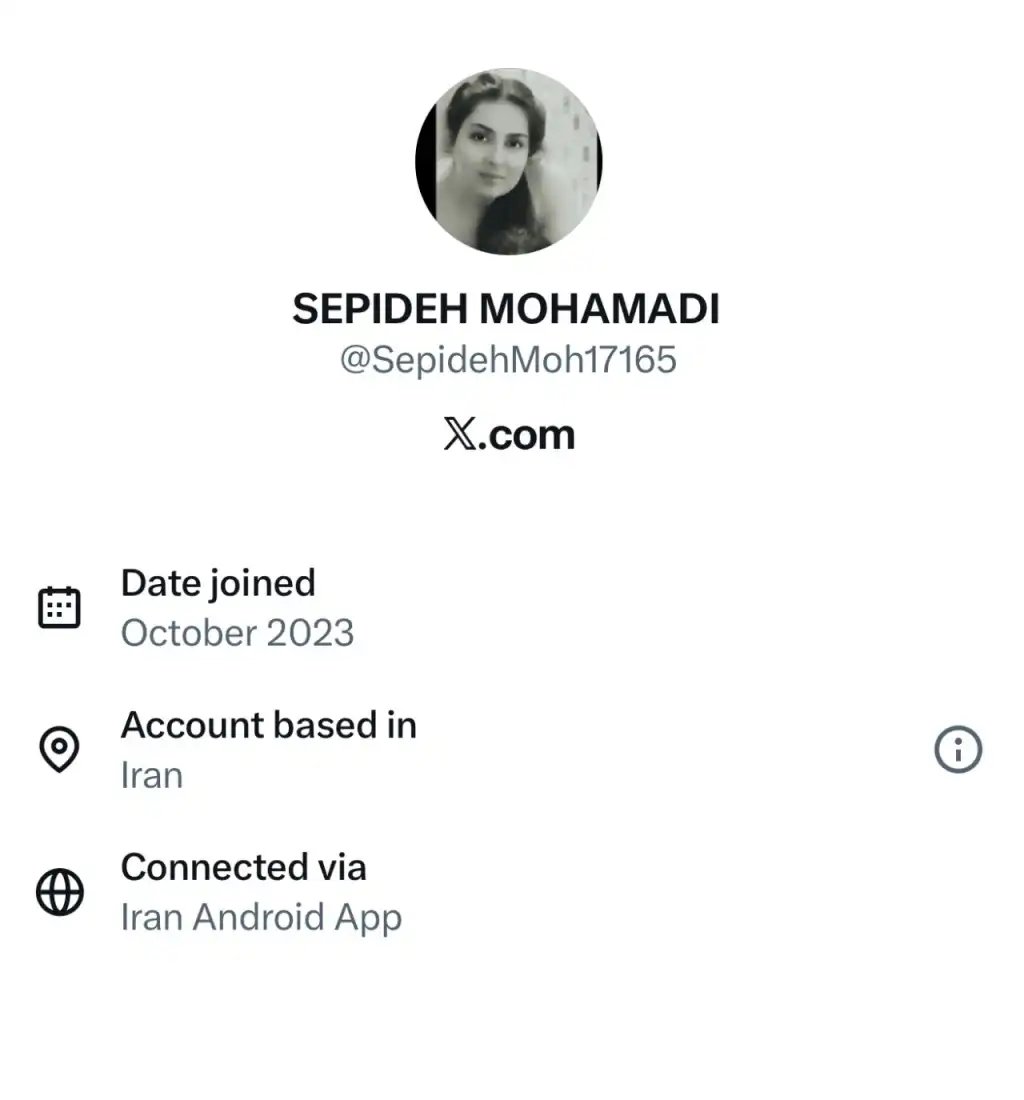Open the Date joined row
Viewport: 1024px width, 1100px height.
[x=218, y=583]
